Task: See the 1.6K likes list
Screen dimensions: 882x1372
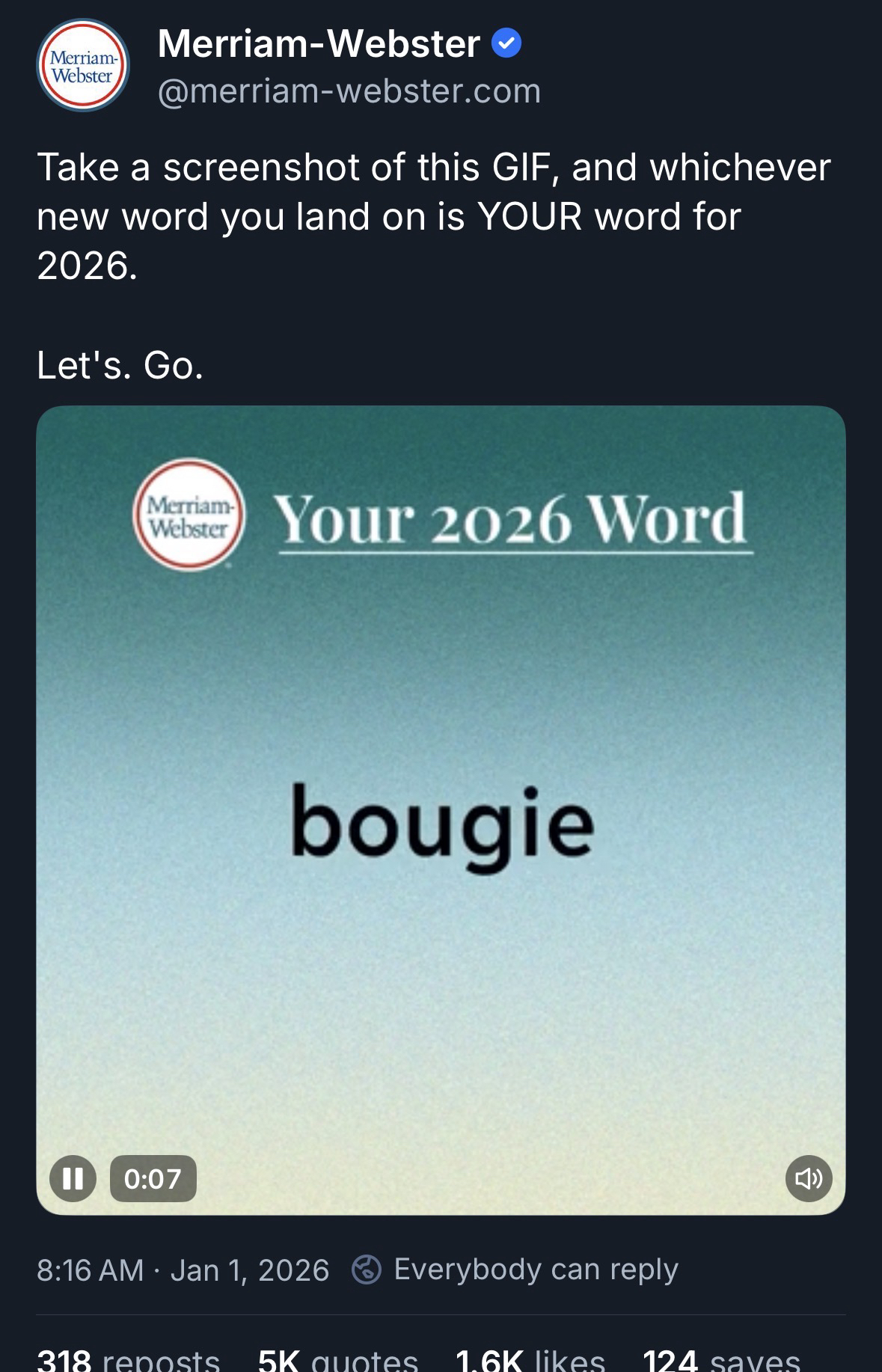Action: 530,1359
